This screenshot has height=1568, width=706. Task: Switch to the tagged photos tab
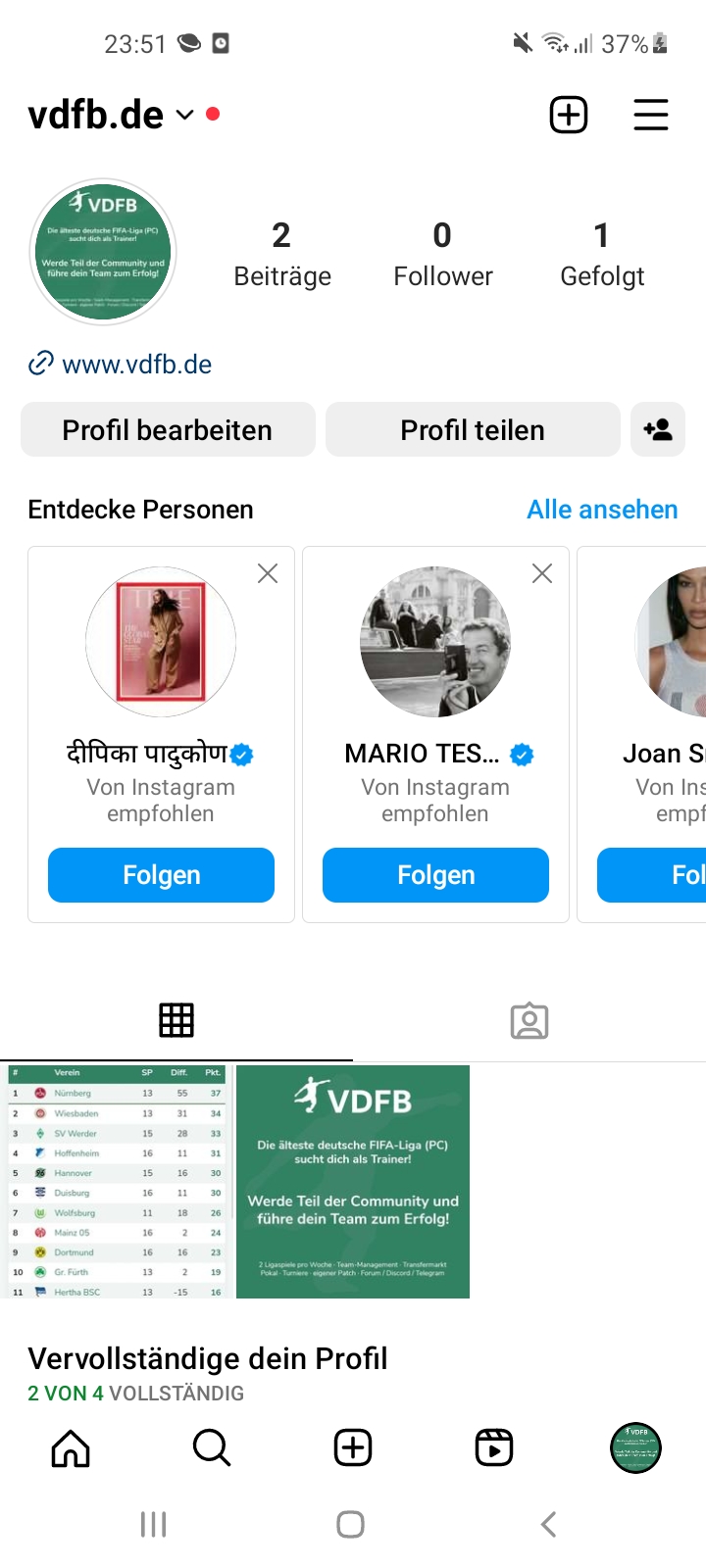(x=529, y=1020)
